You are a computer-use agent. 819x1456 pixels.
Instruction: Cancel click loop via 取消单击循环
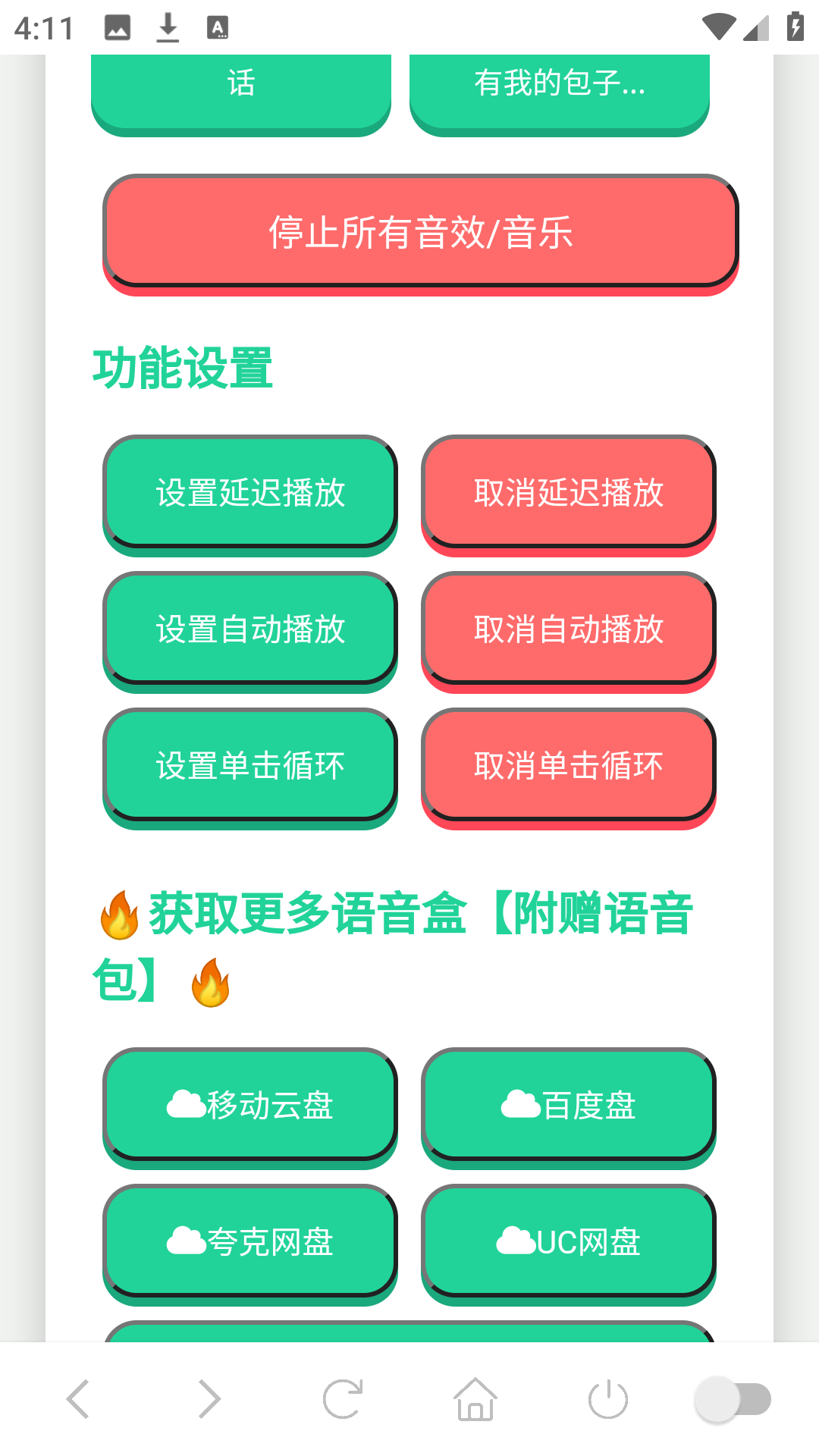pyautogui.click(x=569, y=764)
